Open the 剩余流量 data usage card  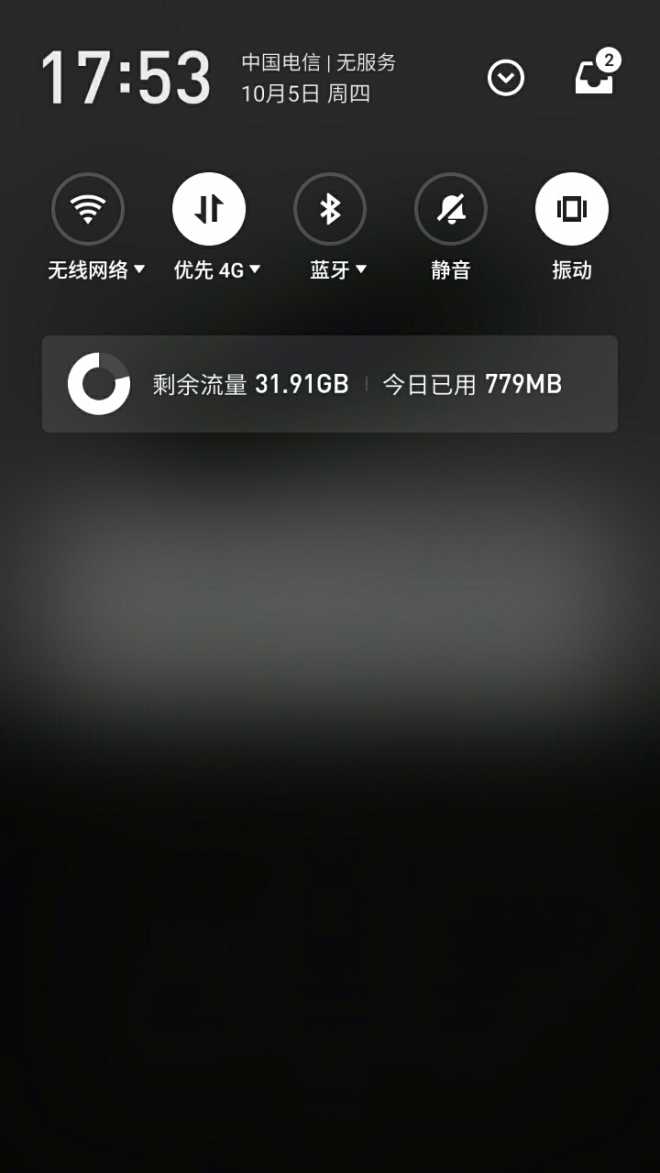[x=329, y=384]
